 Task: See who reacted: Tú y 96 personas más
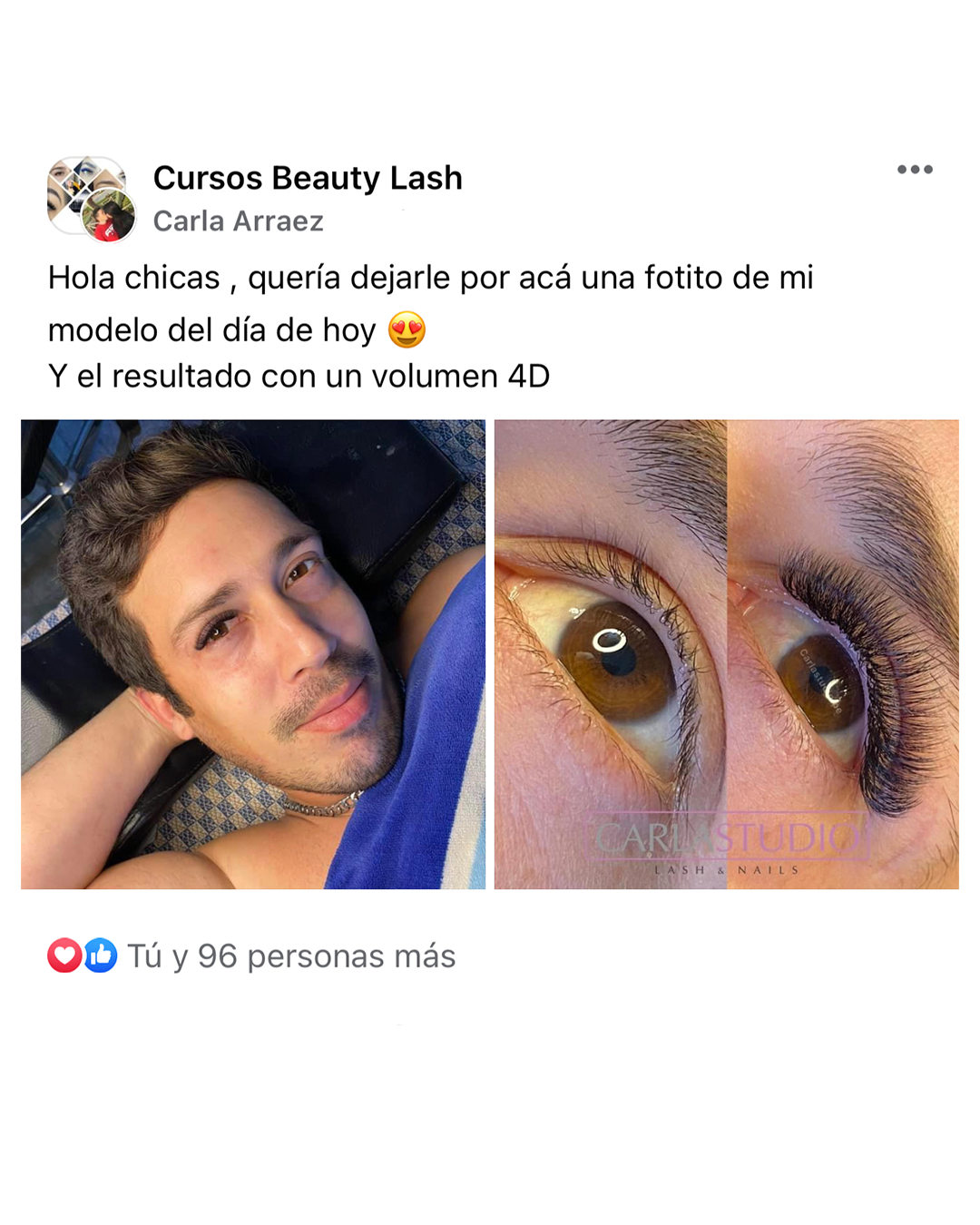point(290,955)
